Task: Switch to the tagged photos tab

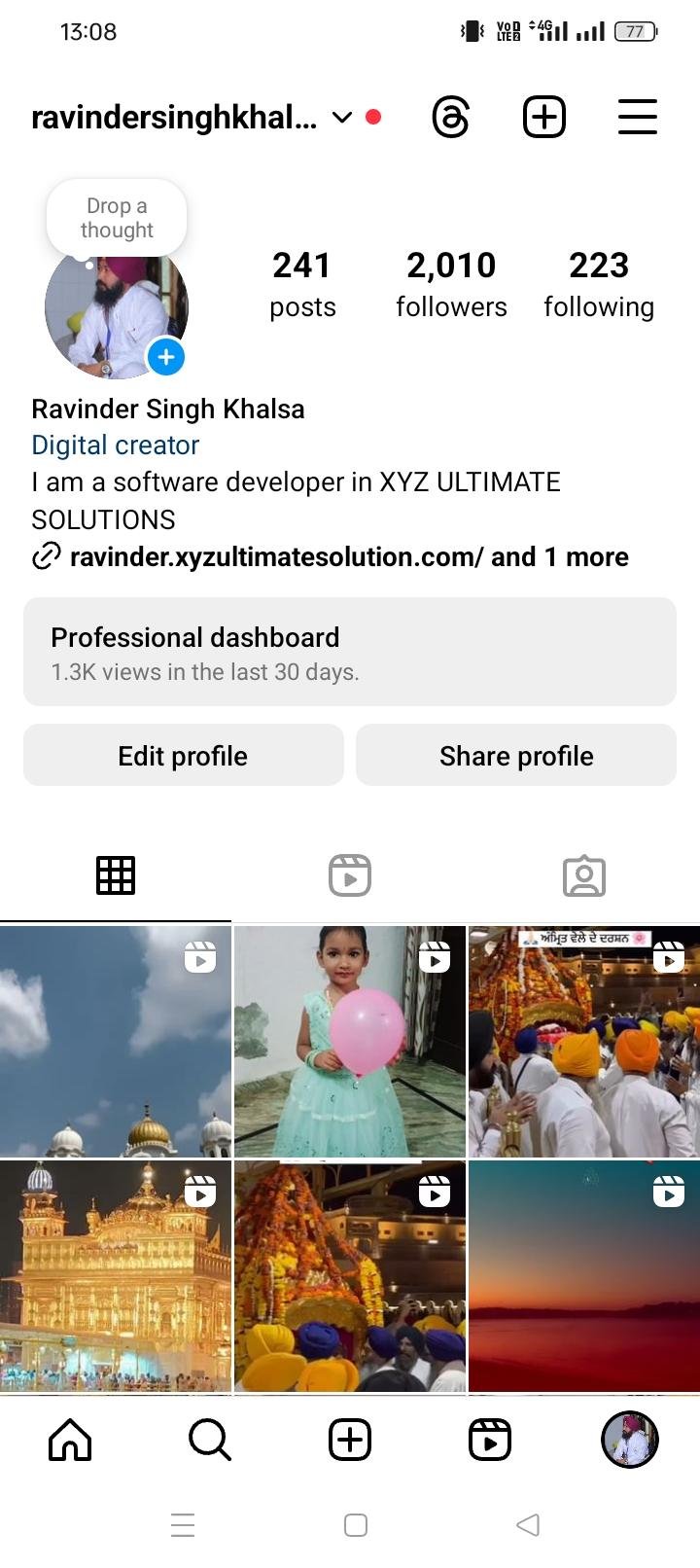Action: (x=583, y=875)
